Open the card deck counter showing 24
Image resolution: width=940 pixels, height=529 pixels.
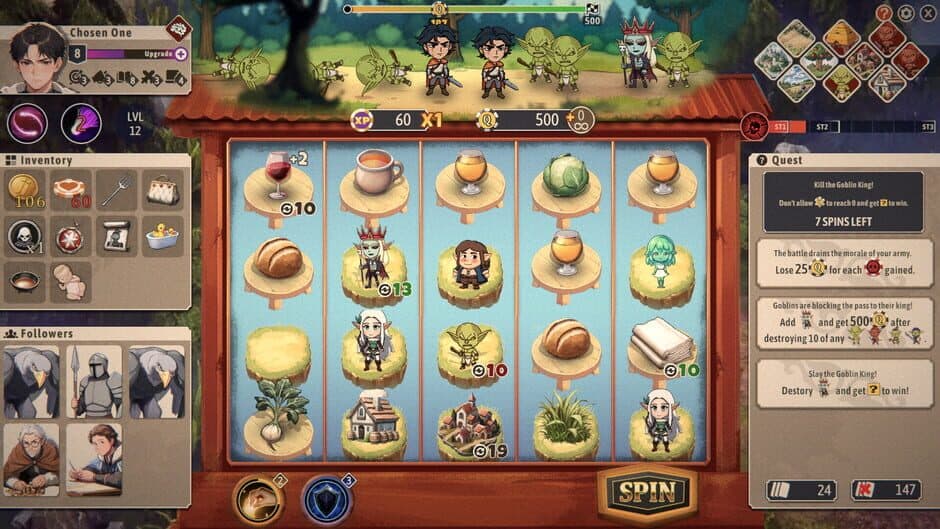tap(801, 490)
